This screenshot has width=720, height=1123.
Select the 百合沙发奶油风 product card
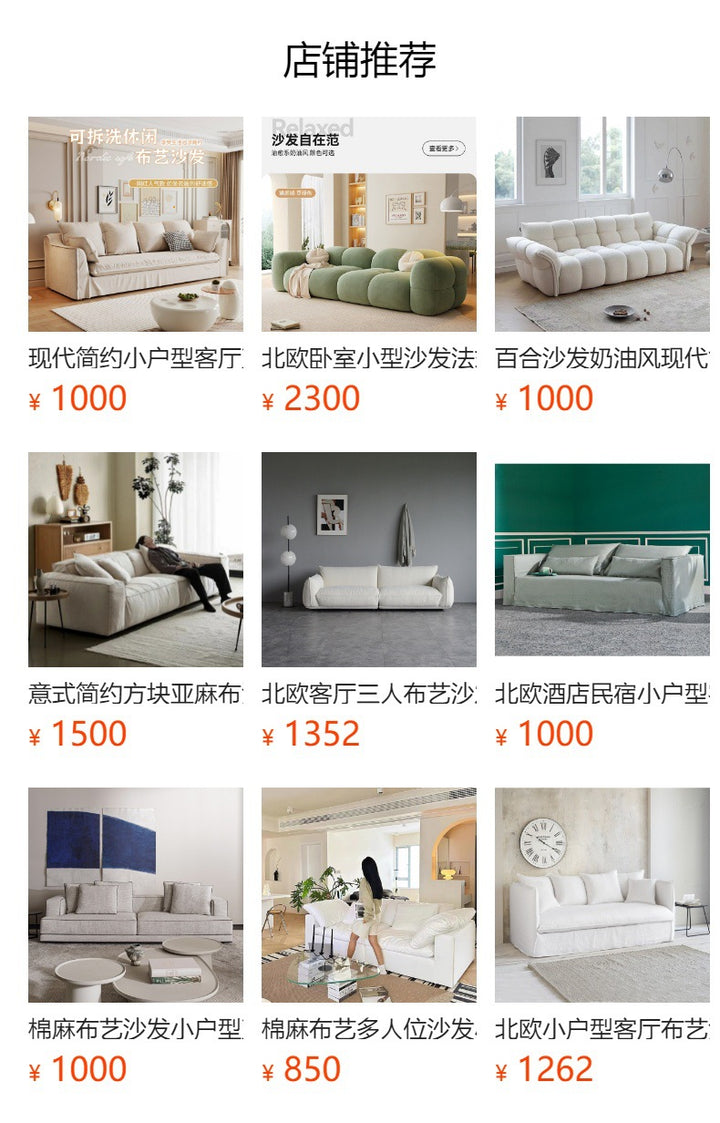(x=602, y=224)
